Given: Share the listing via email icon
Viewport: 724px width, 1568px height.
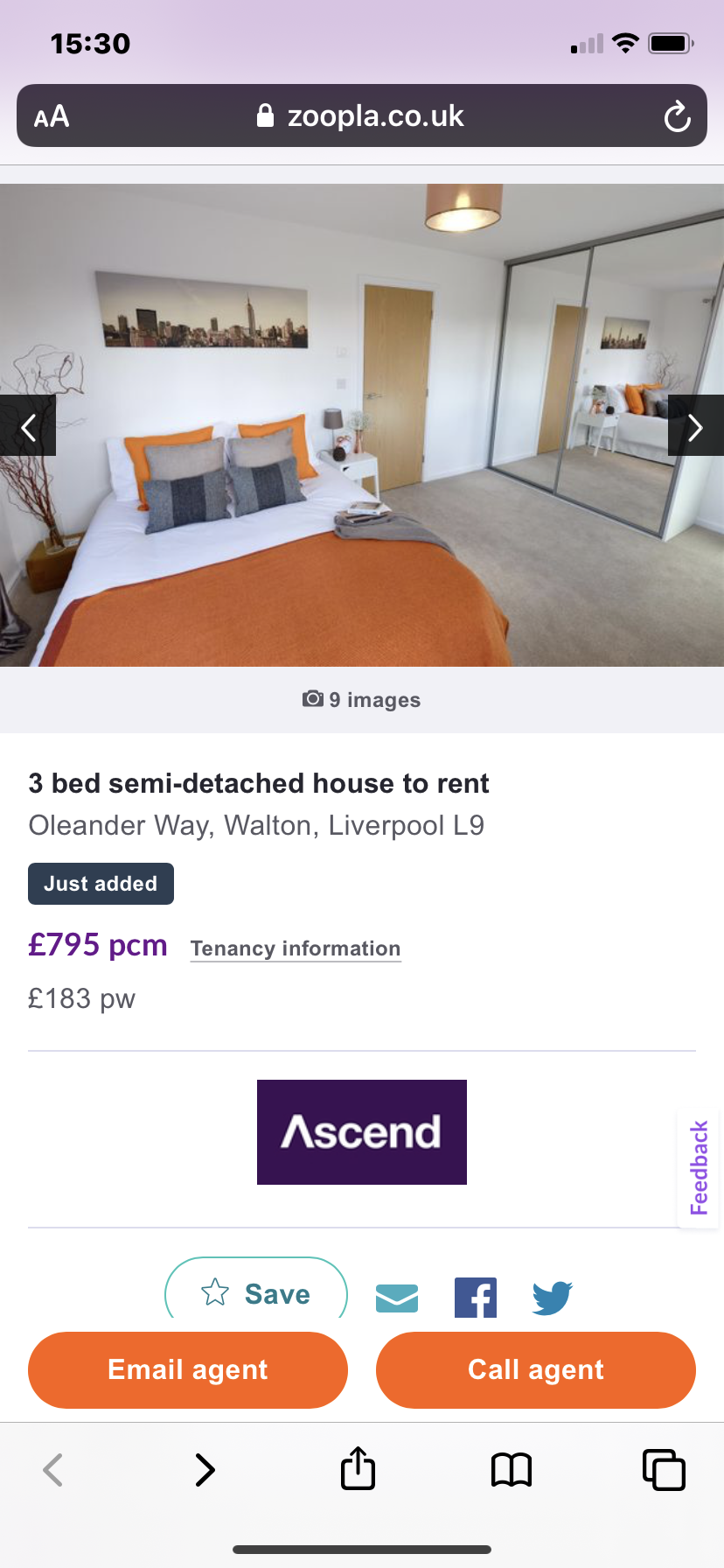Looking at the screenshot, I should coord(397,1298).
